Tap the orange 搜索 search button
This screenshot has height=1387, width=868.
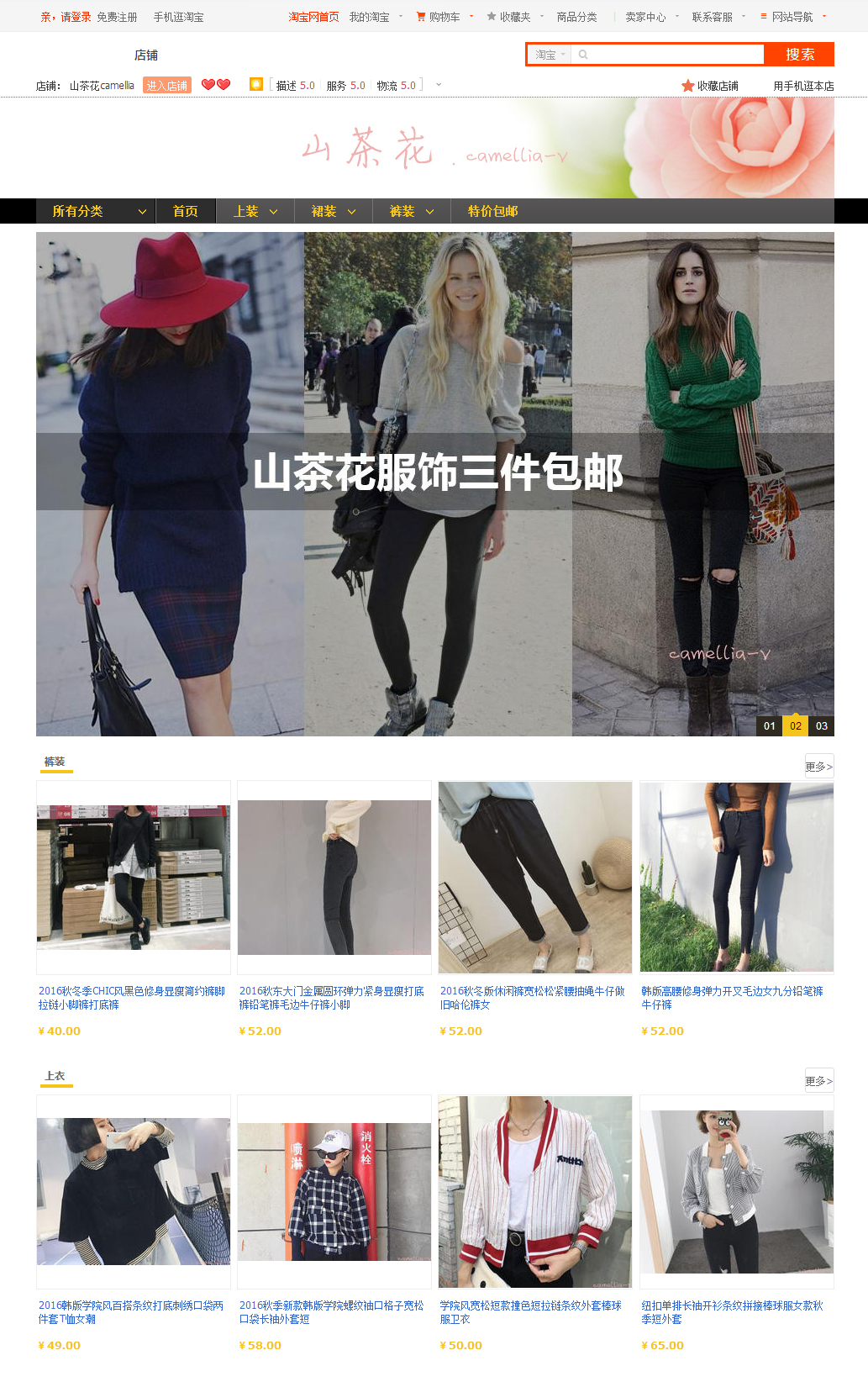point(799,55)
